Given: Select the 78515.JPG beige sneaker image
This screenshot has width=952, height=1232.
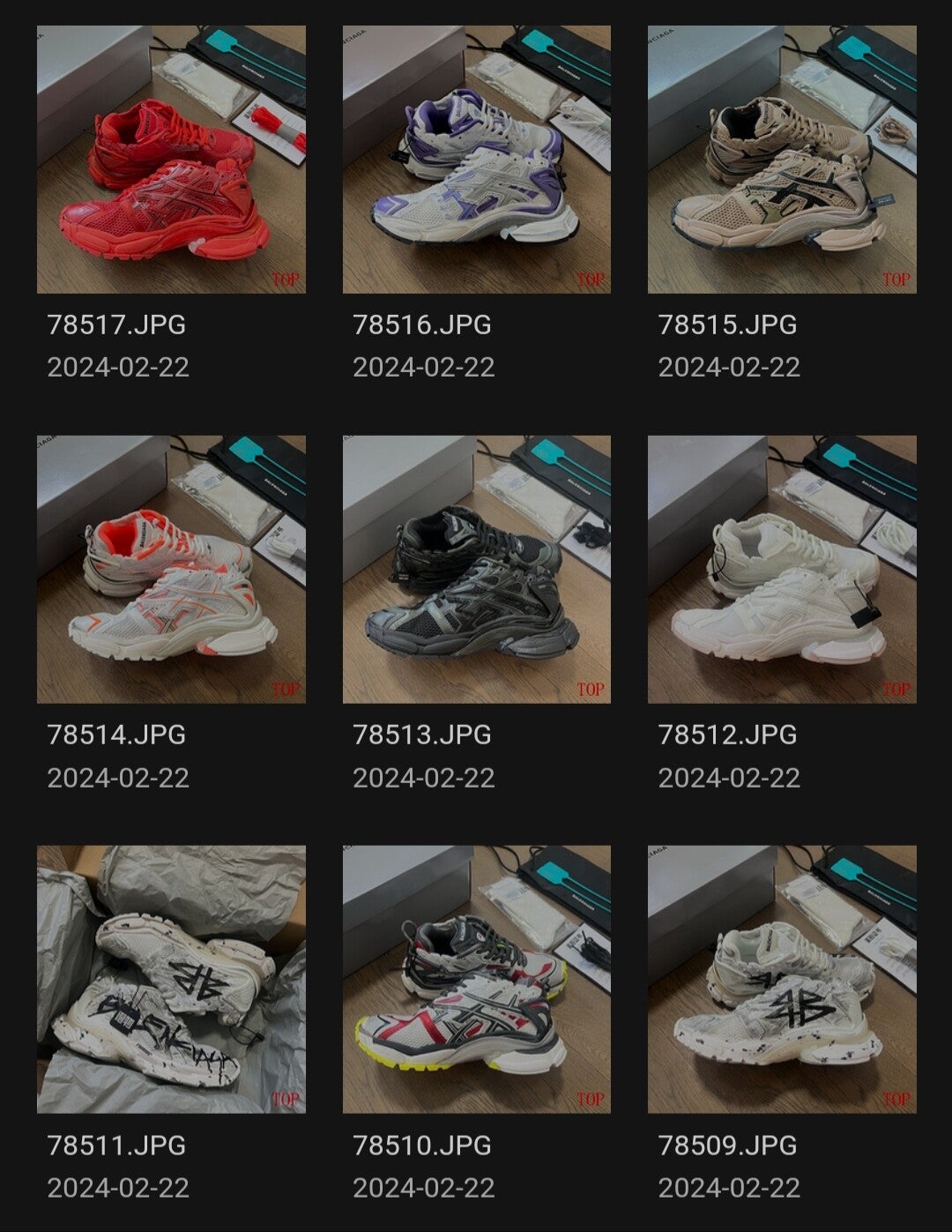Looking at the screenshot, I should 782,160.
